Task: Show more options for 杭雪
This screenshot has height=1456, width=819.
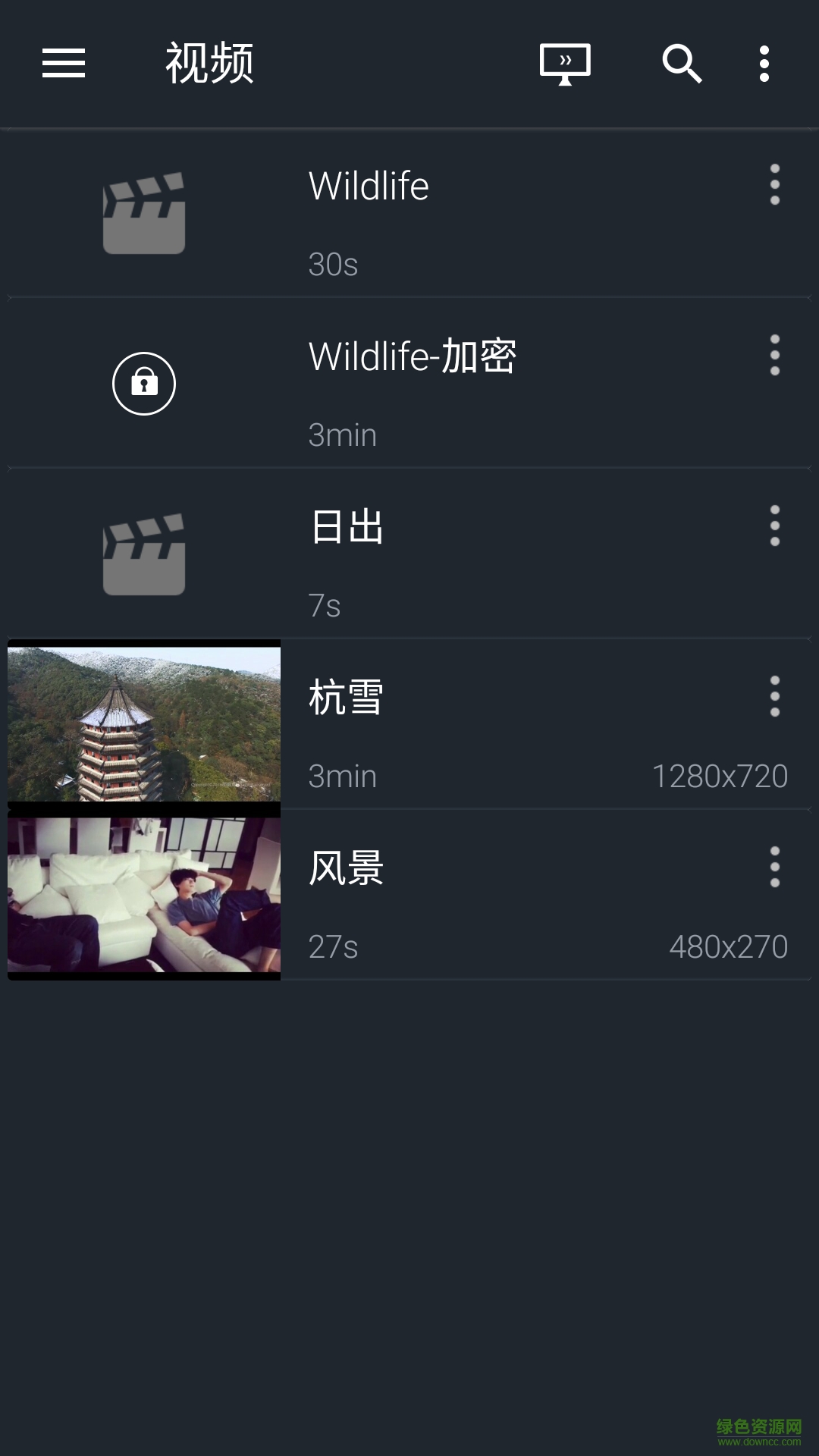Action: 774,696
